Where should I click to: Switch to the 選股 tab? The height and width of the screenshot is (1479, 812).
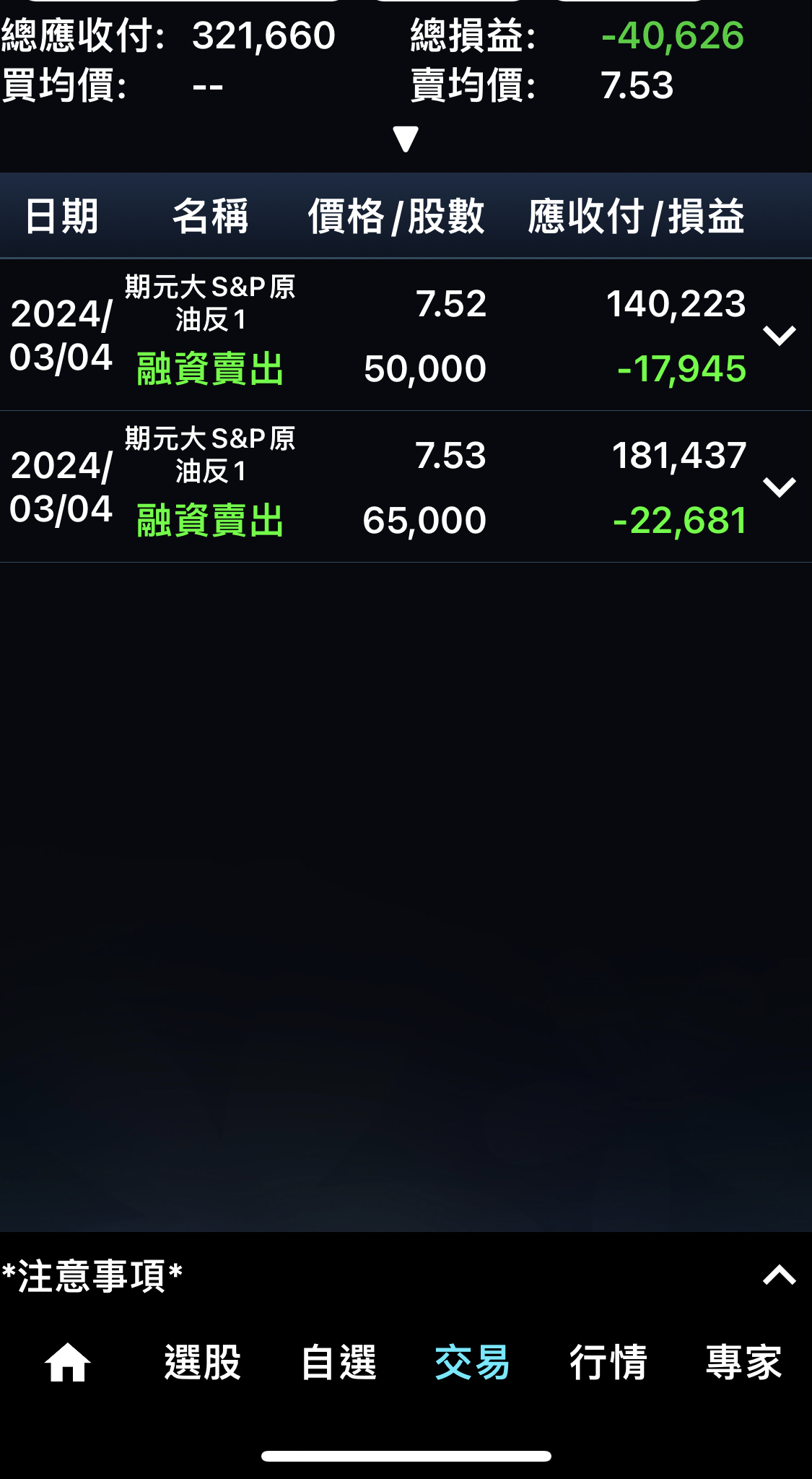pyautogui.click(x=202, y=1363)
